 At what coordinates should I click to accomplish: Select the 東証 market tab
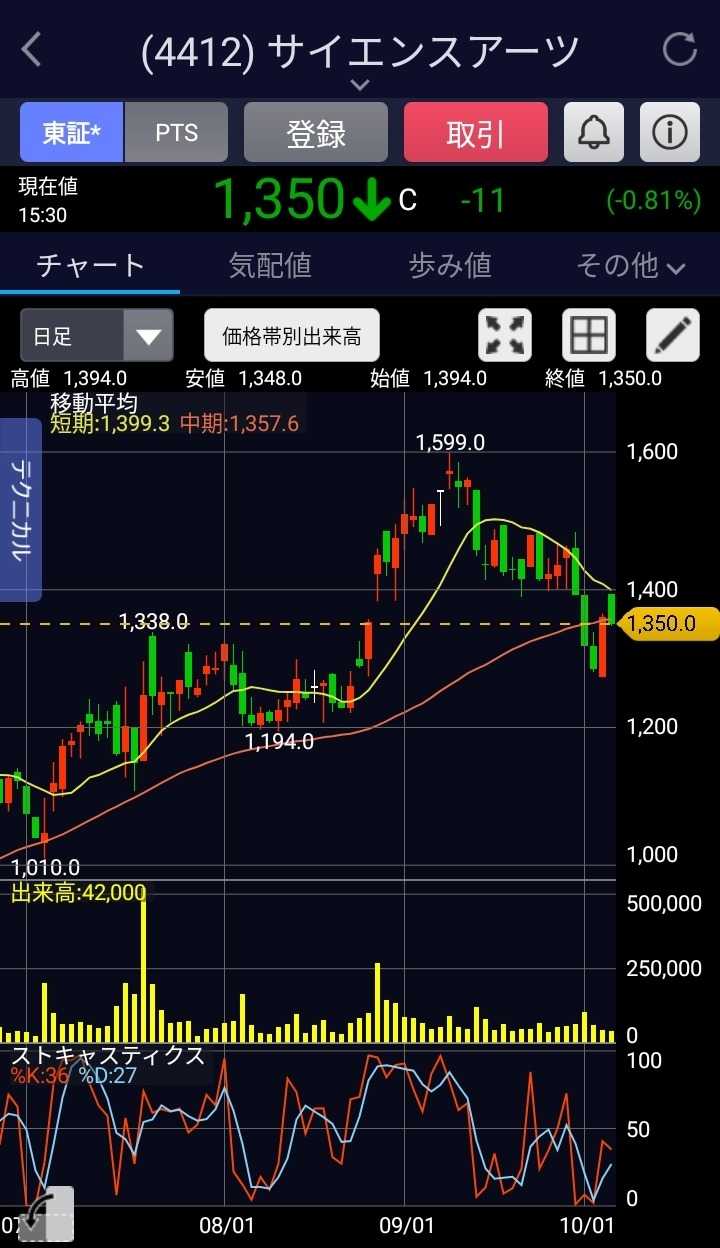click(71, 132)
